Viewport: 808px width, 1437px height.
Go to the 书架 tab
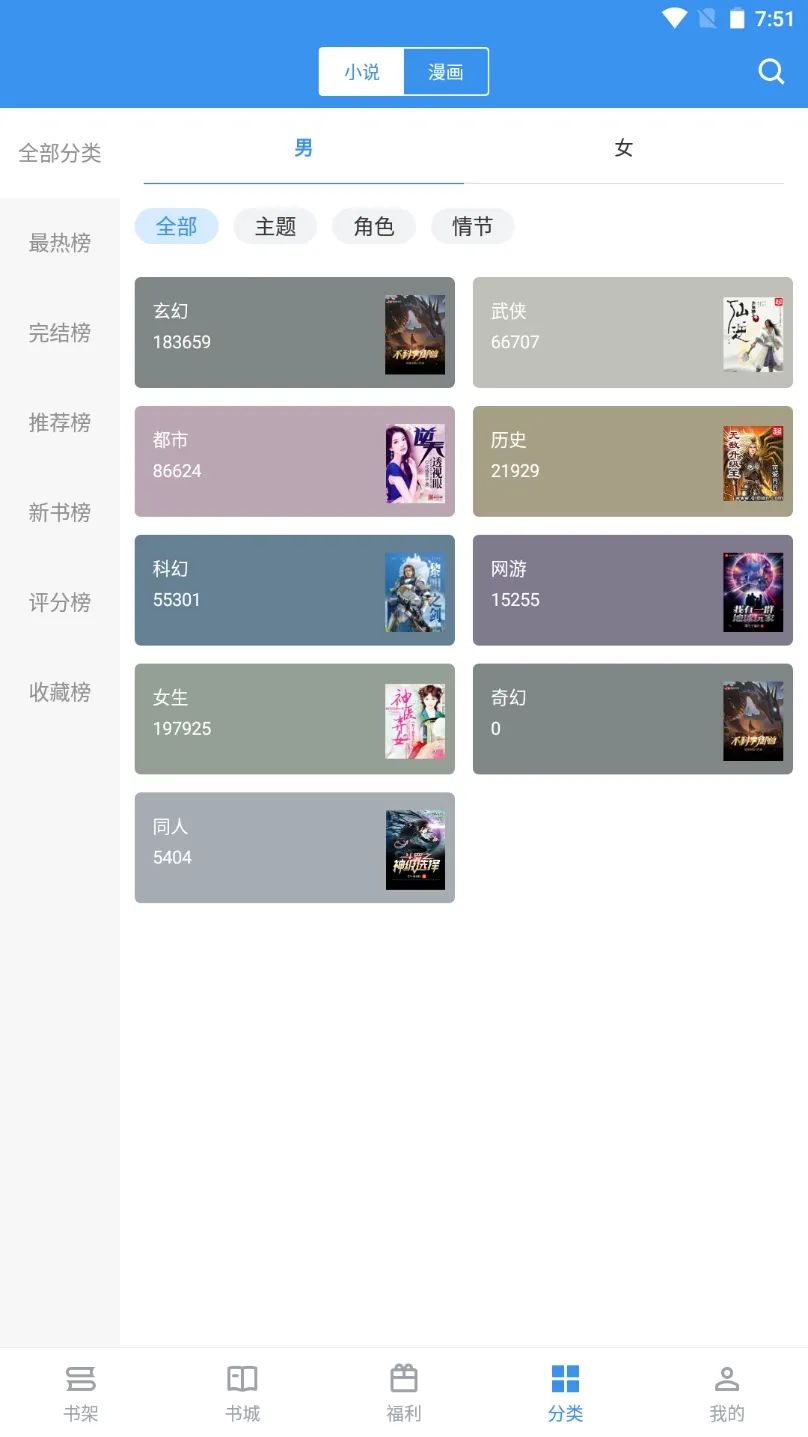(x=81, y=1392)
